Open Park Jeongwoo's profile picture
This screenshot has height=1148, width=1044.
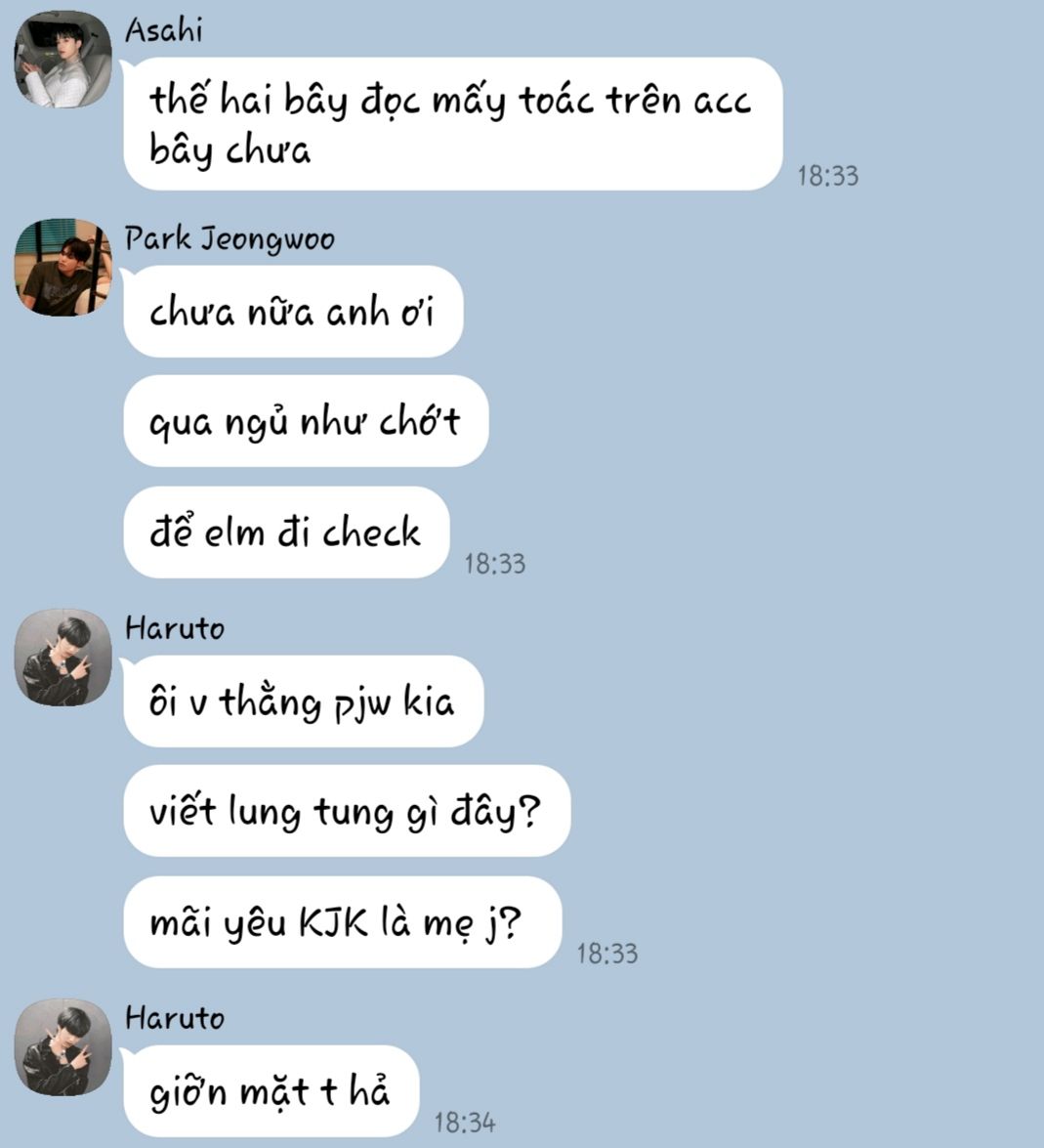coord(63,267)
